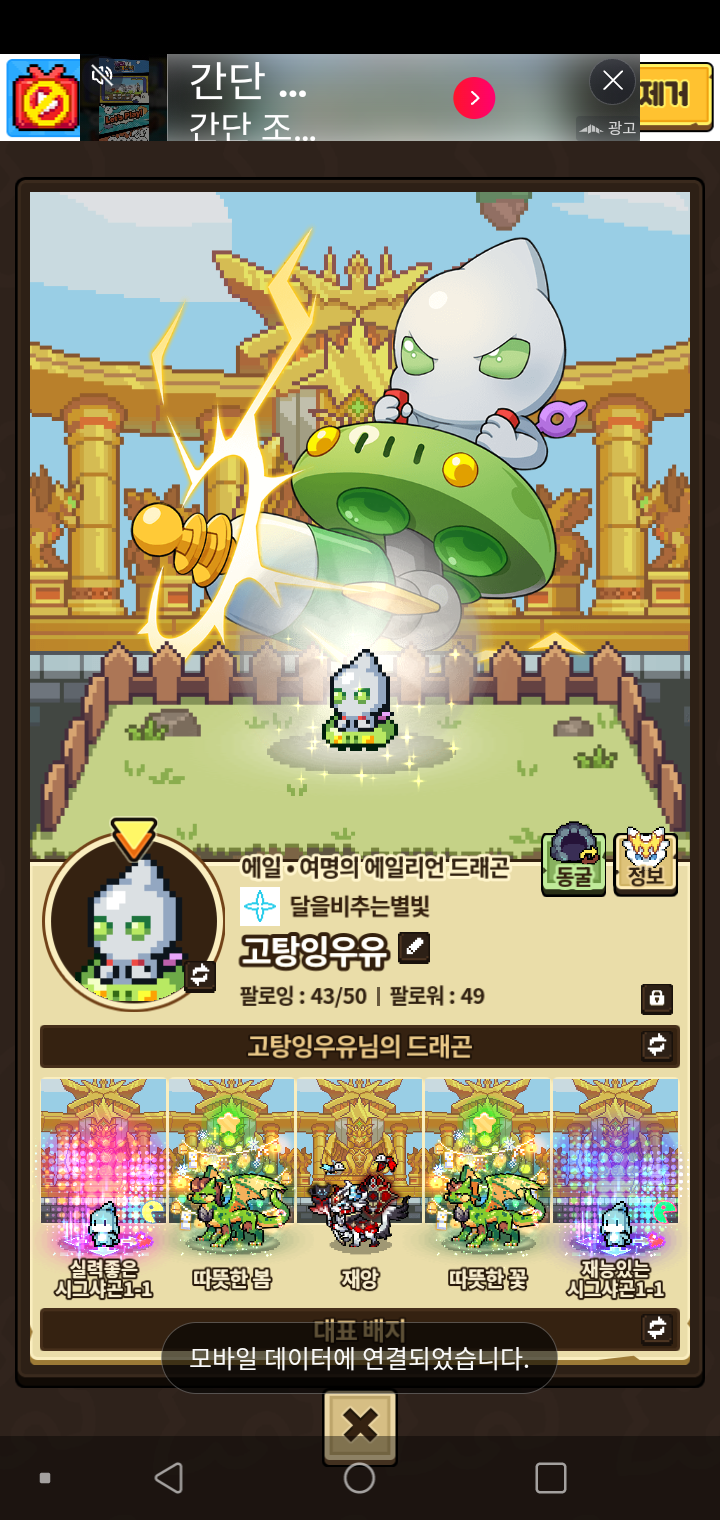Open the ad's red arrow link
This screenshot has width=720, height=1520.
(474, 98)
